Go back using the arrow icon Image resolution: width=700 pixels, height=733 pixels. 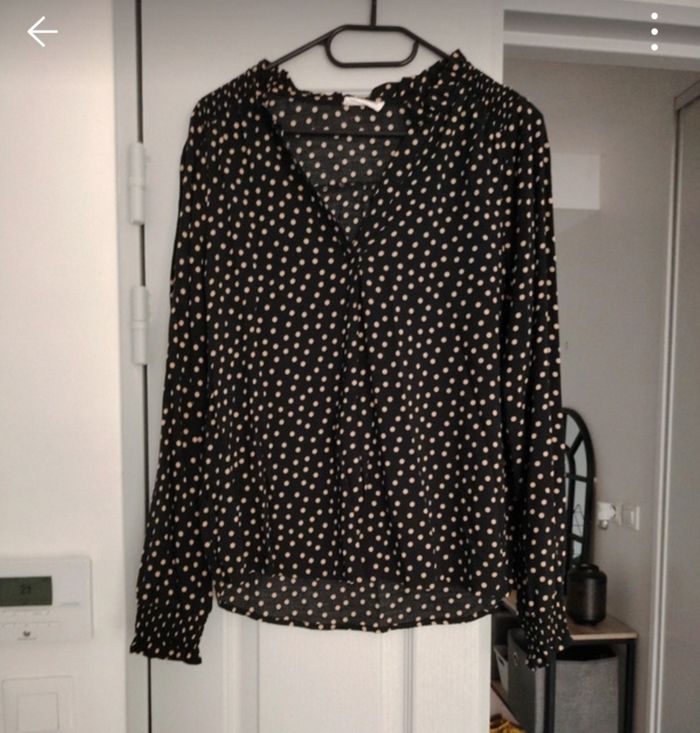42,32
